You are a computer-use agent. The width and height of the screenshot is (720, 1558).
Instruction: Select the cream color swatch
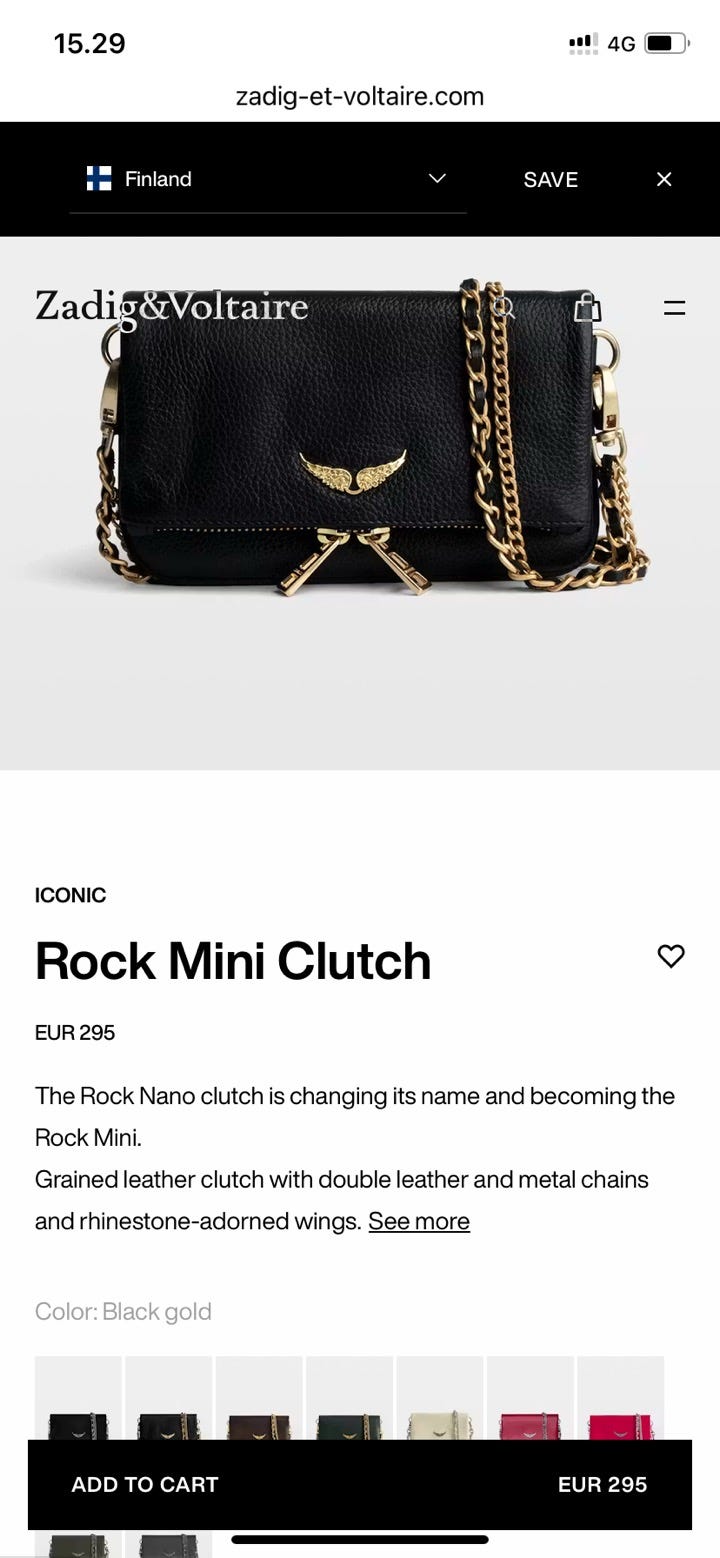pos(440,1400)
